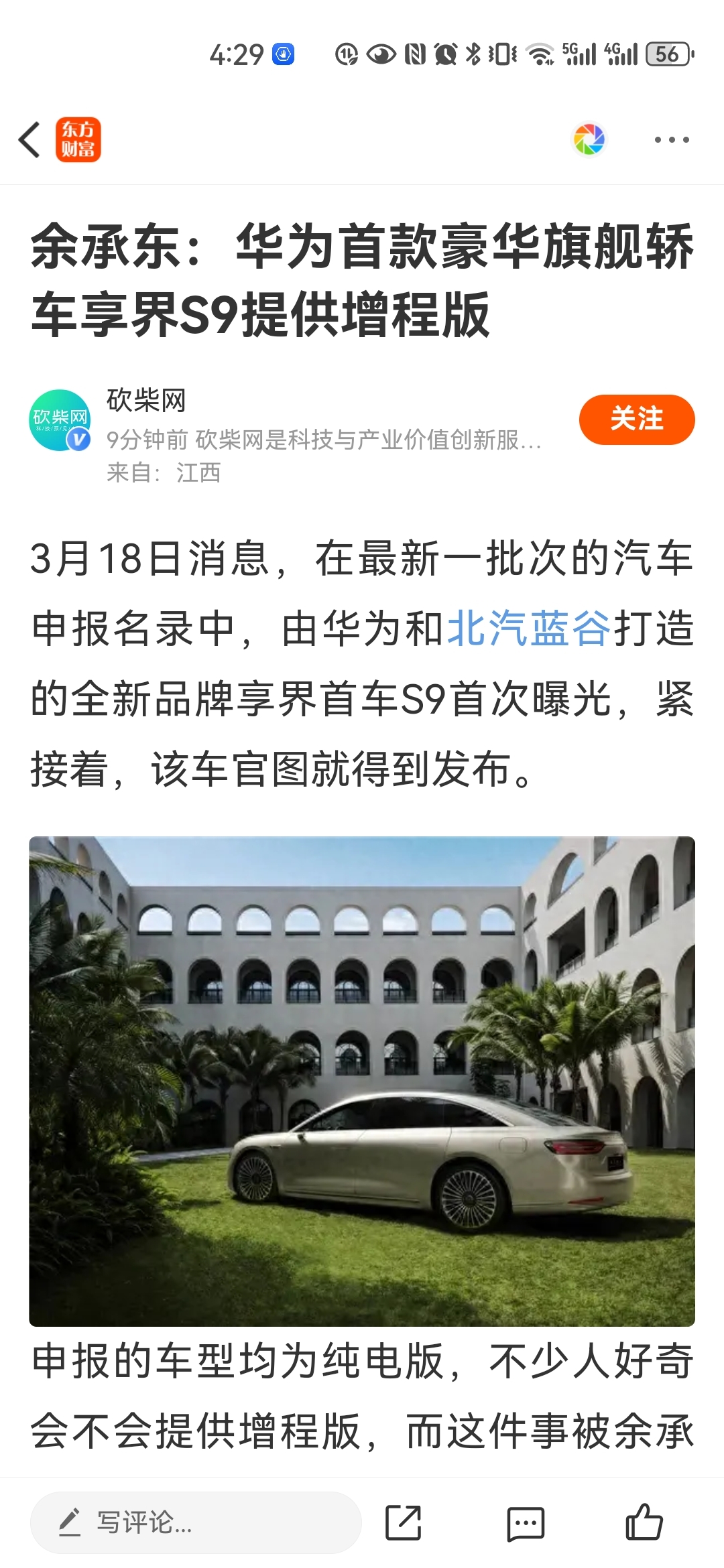Tap the 东方财富 app logo
724x1568 pixels.
tap(78, 139)
